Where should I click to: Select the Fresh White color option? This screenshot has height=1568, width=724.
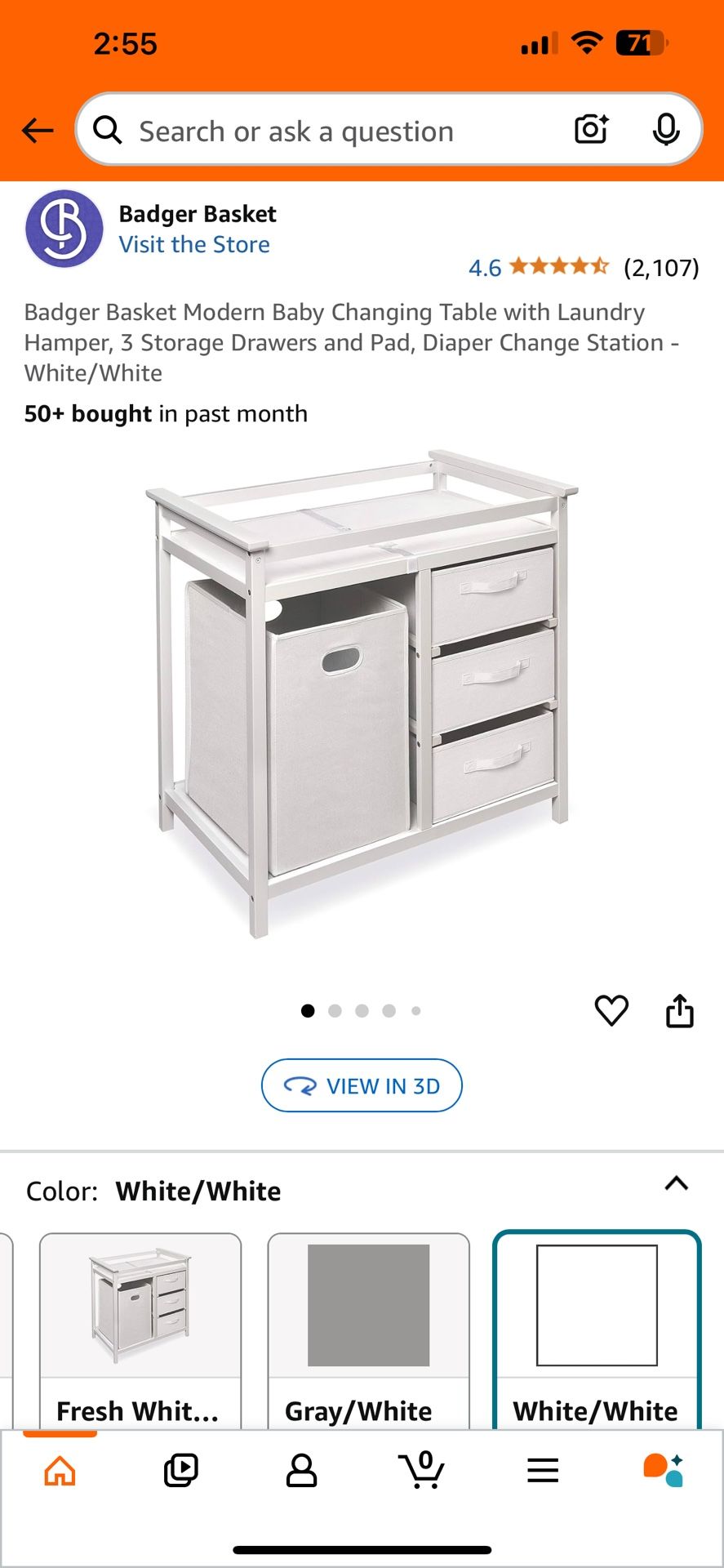point(140,1331)
